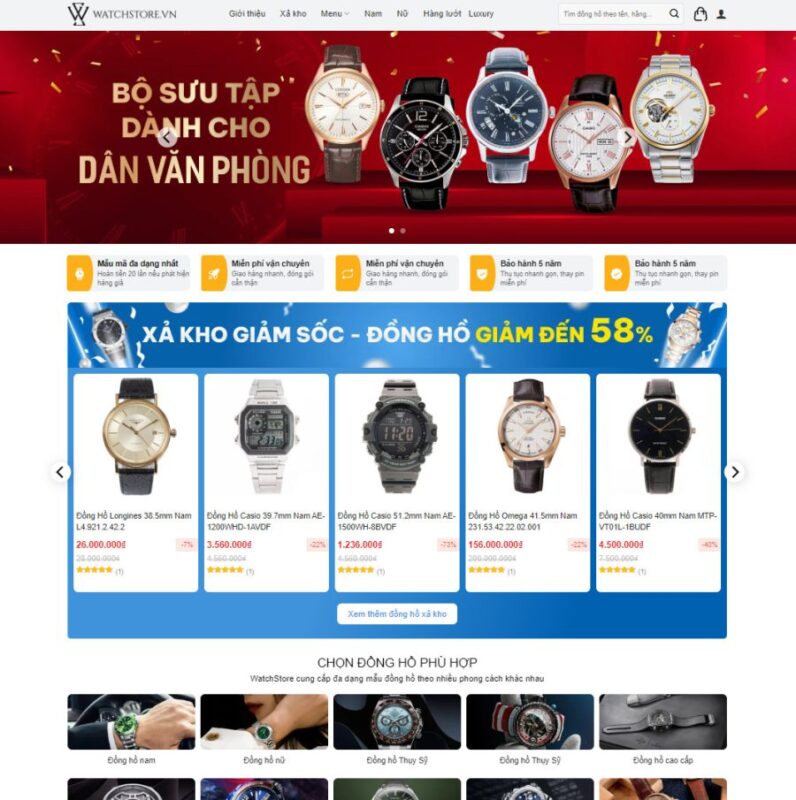Tap Xem thêm đồng hồ xả kho button

(x=397, y=613)
